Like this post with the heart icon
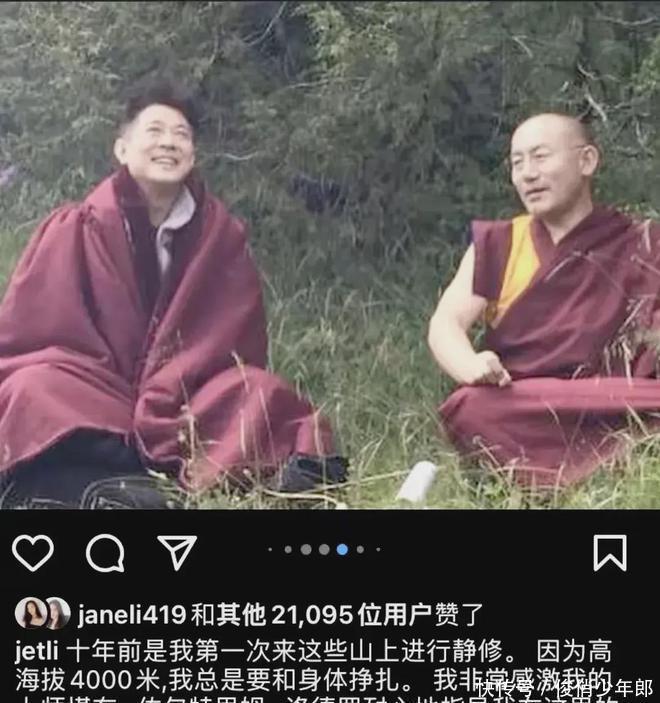Screen dimensions: 660x703 point(32,552)
